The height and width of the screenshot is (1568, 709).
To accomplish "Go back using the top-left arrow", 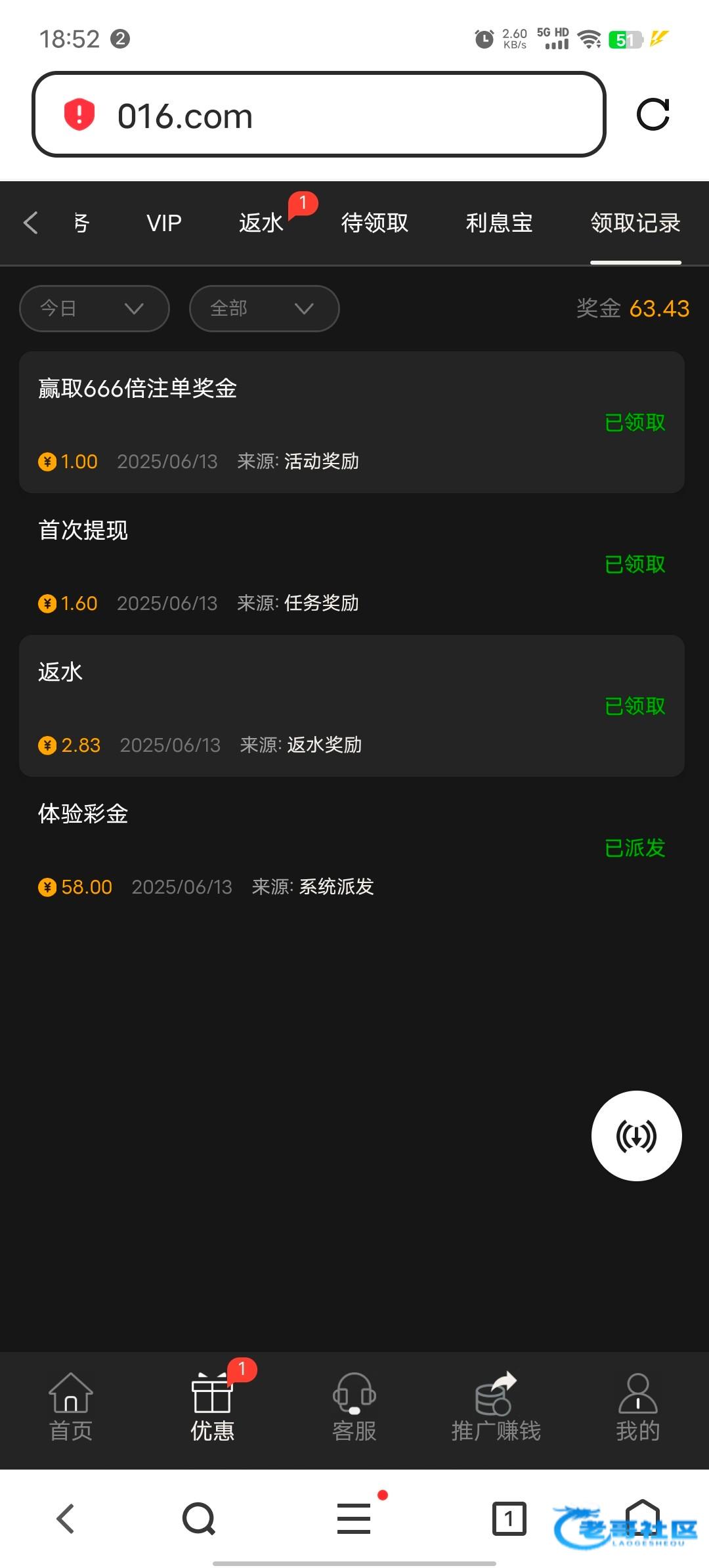I will tap(31, 223).
